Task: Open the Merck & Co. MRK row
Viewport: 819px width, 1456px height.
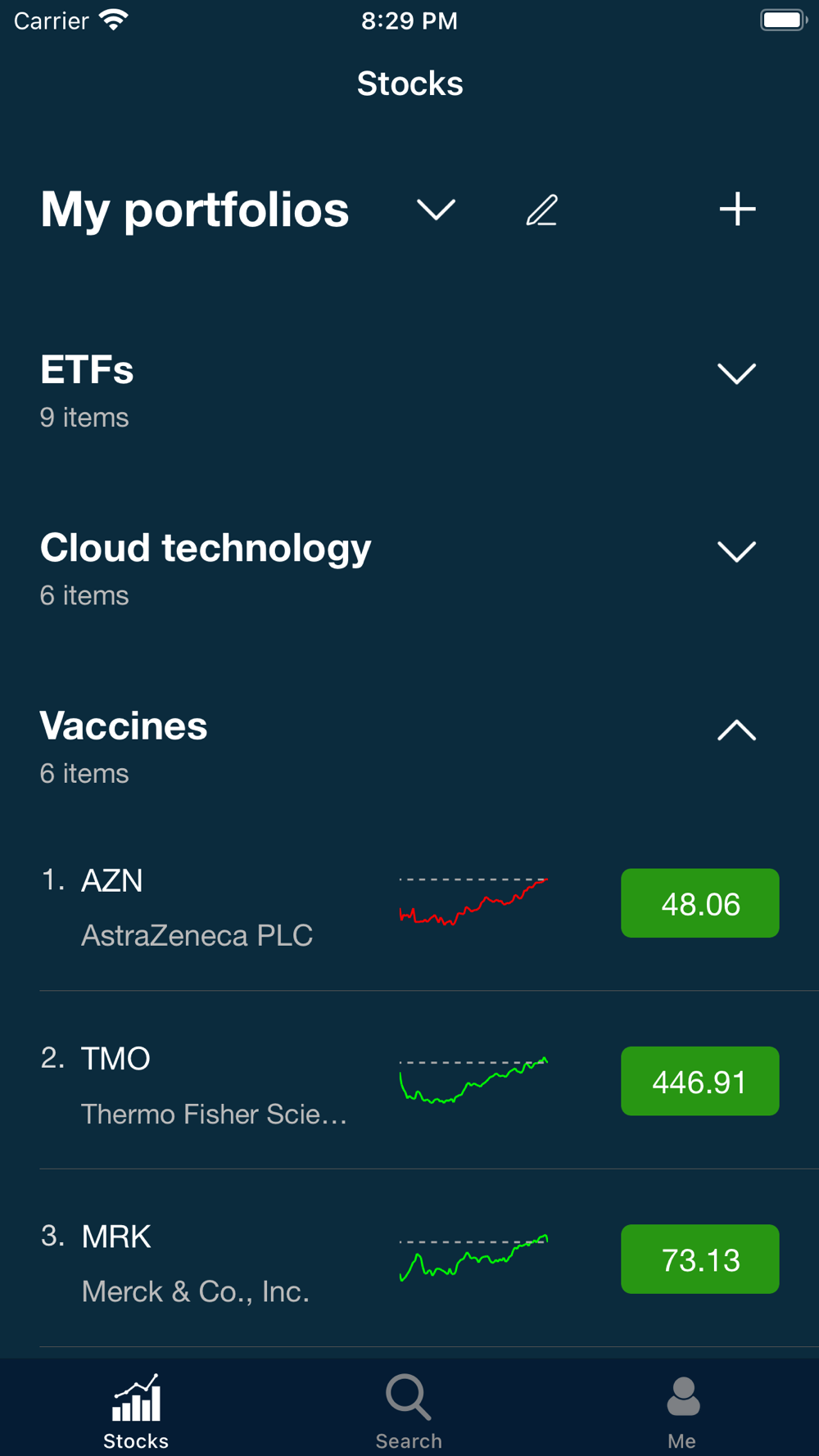Action: [x=409, y=1258]
